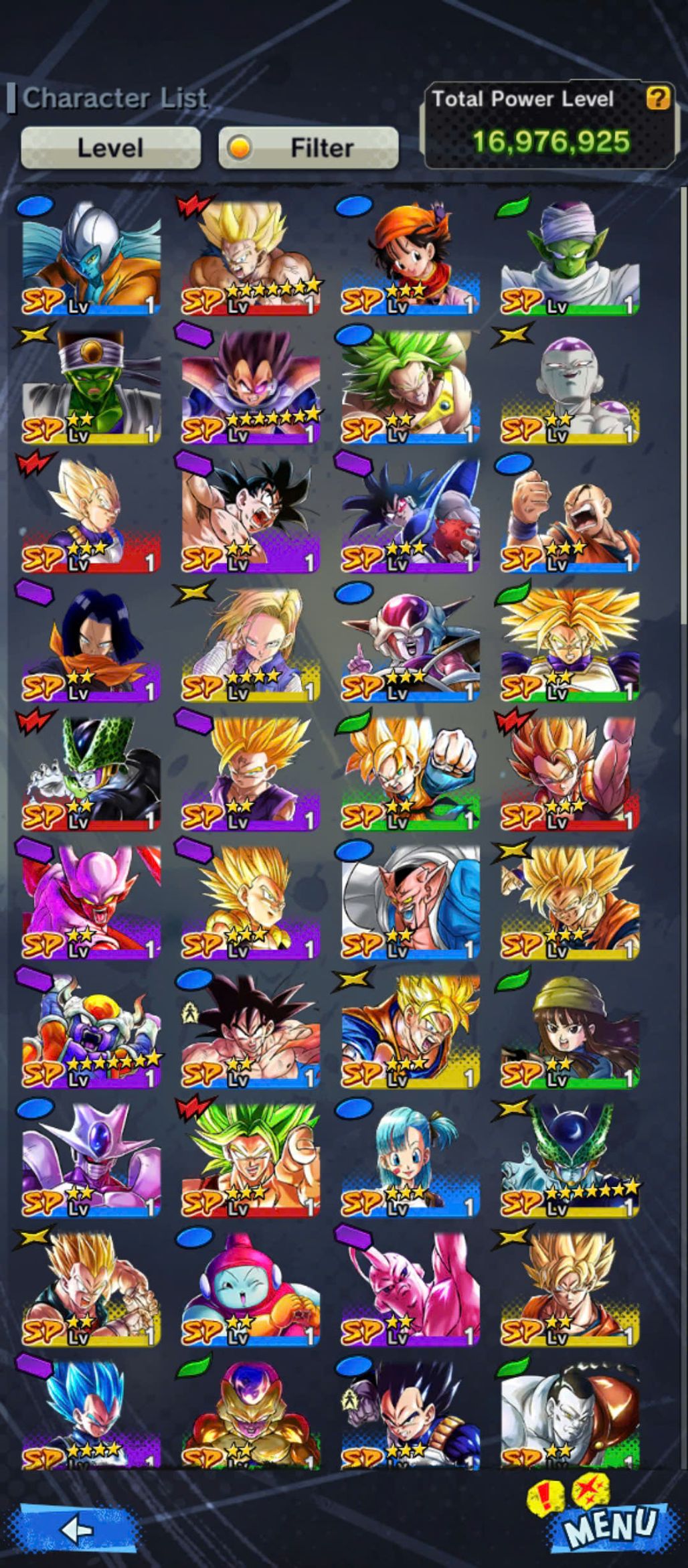Open the Total Power Level help icon
Screen dimensions: 688x1568
click(x=657, y=98)
